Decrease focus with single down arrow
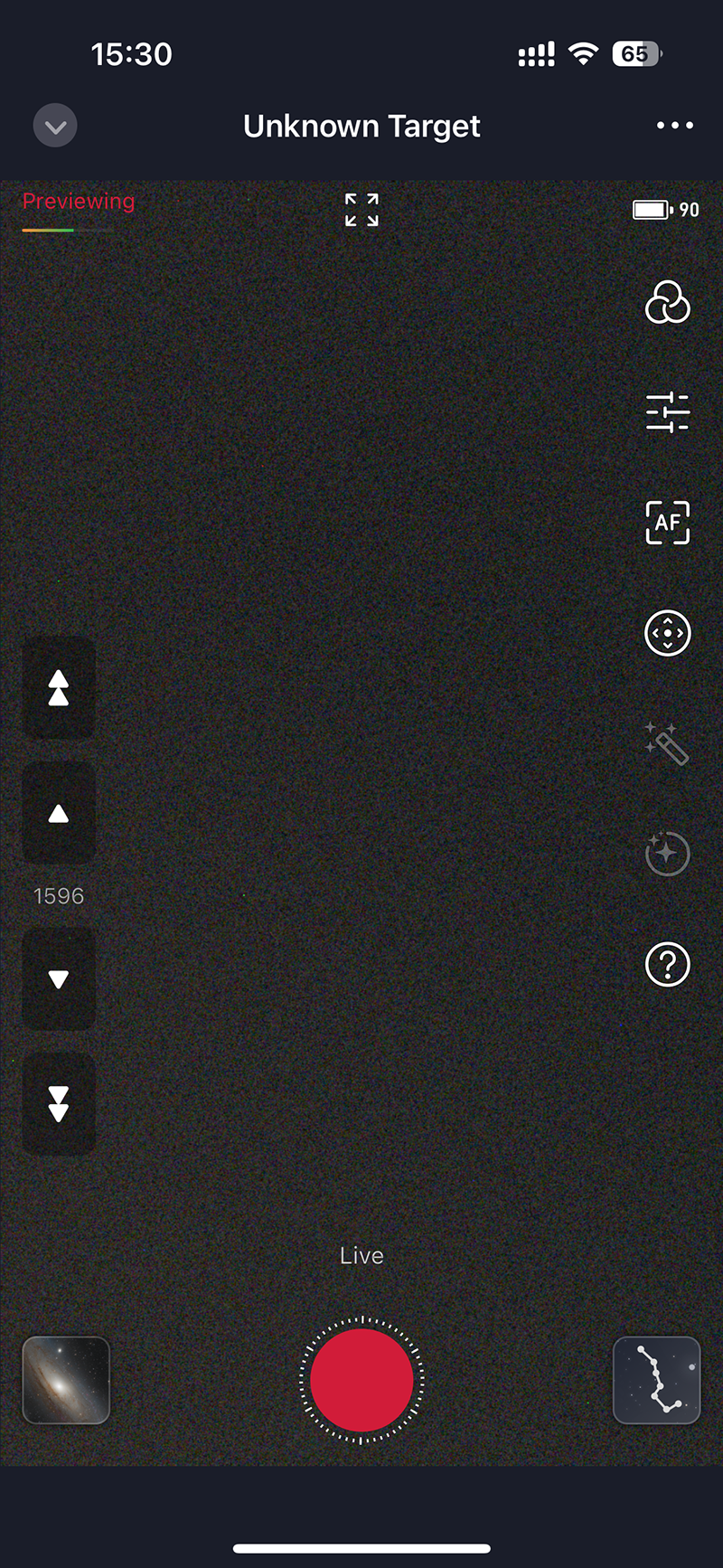This screenshot has height=1568, width=723. pos(59,979)
